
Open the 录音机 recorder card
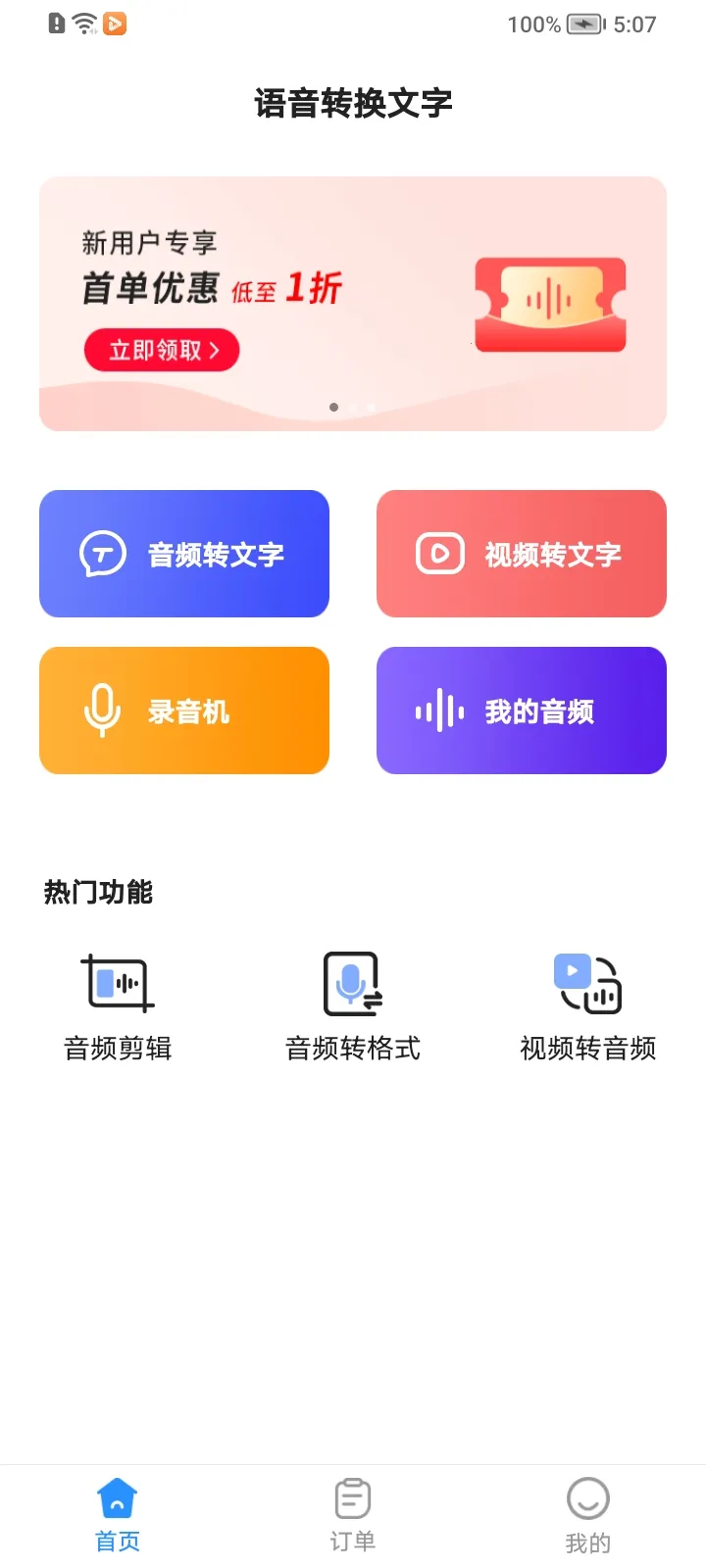(x=184, y=710)
